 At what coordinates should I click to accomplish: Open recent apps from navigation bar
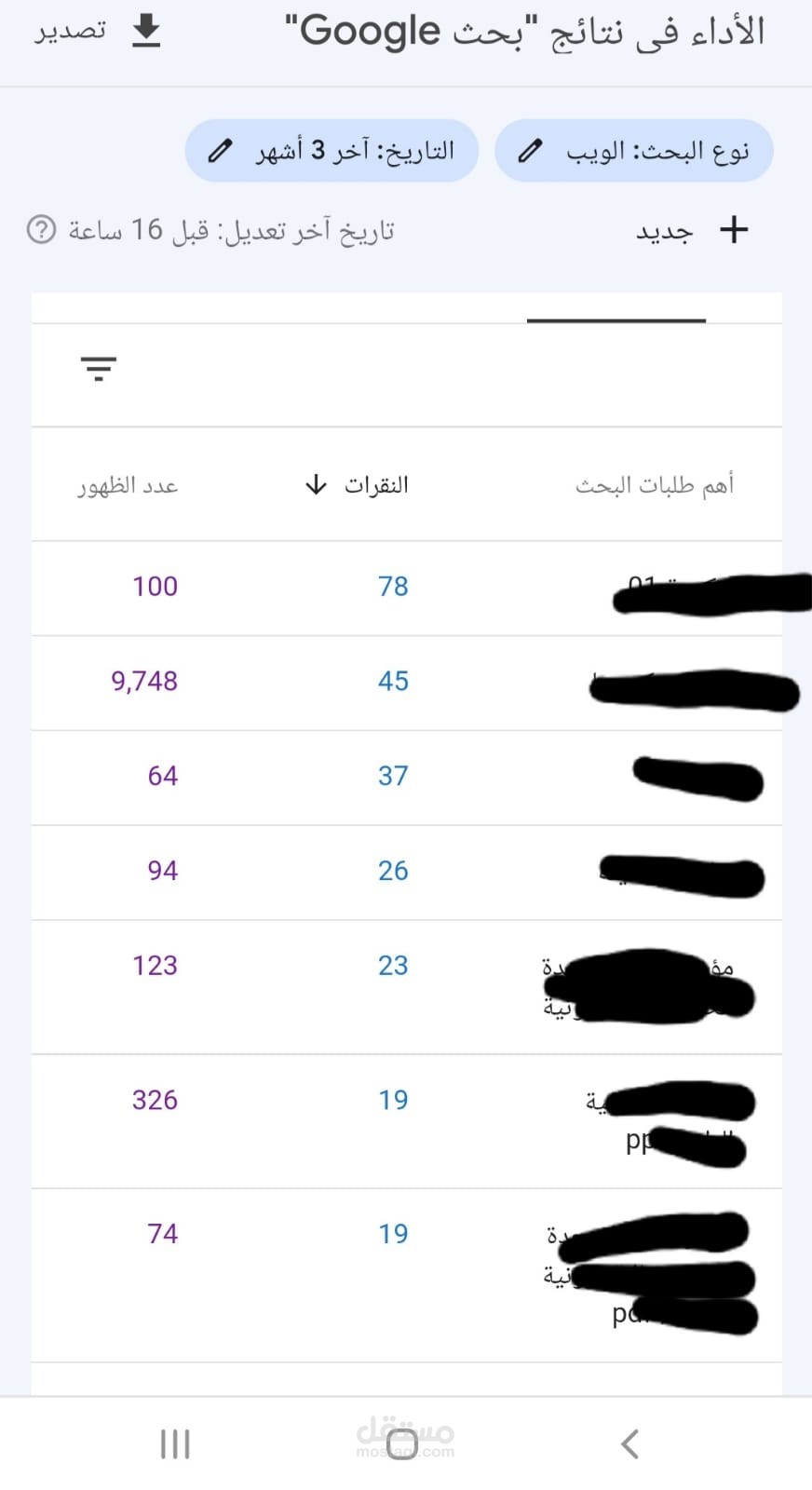pos(175,1444)
